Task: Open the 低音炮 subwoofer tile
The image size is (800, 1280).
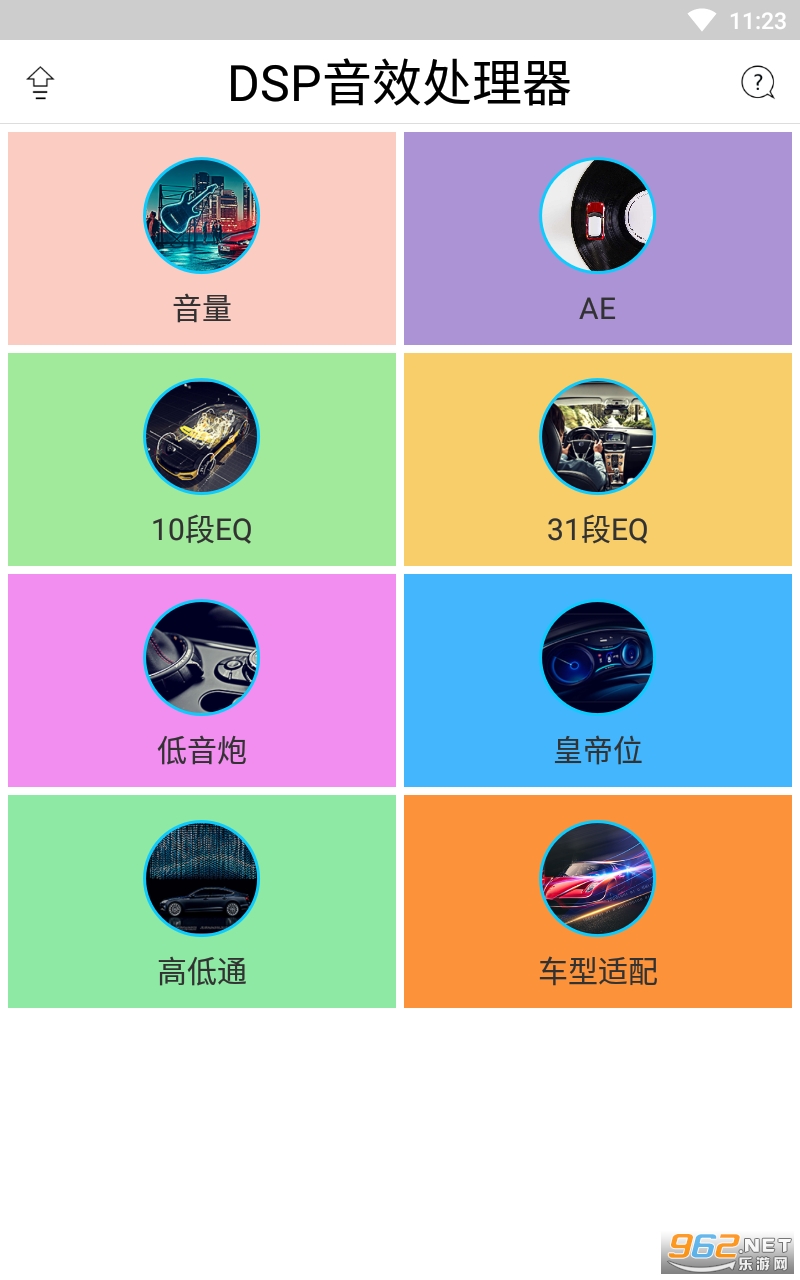Action: pyautogui.click(x=202, y=681)
